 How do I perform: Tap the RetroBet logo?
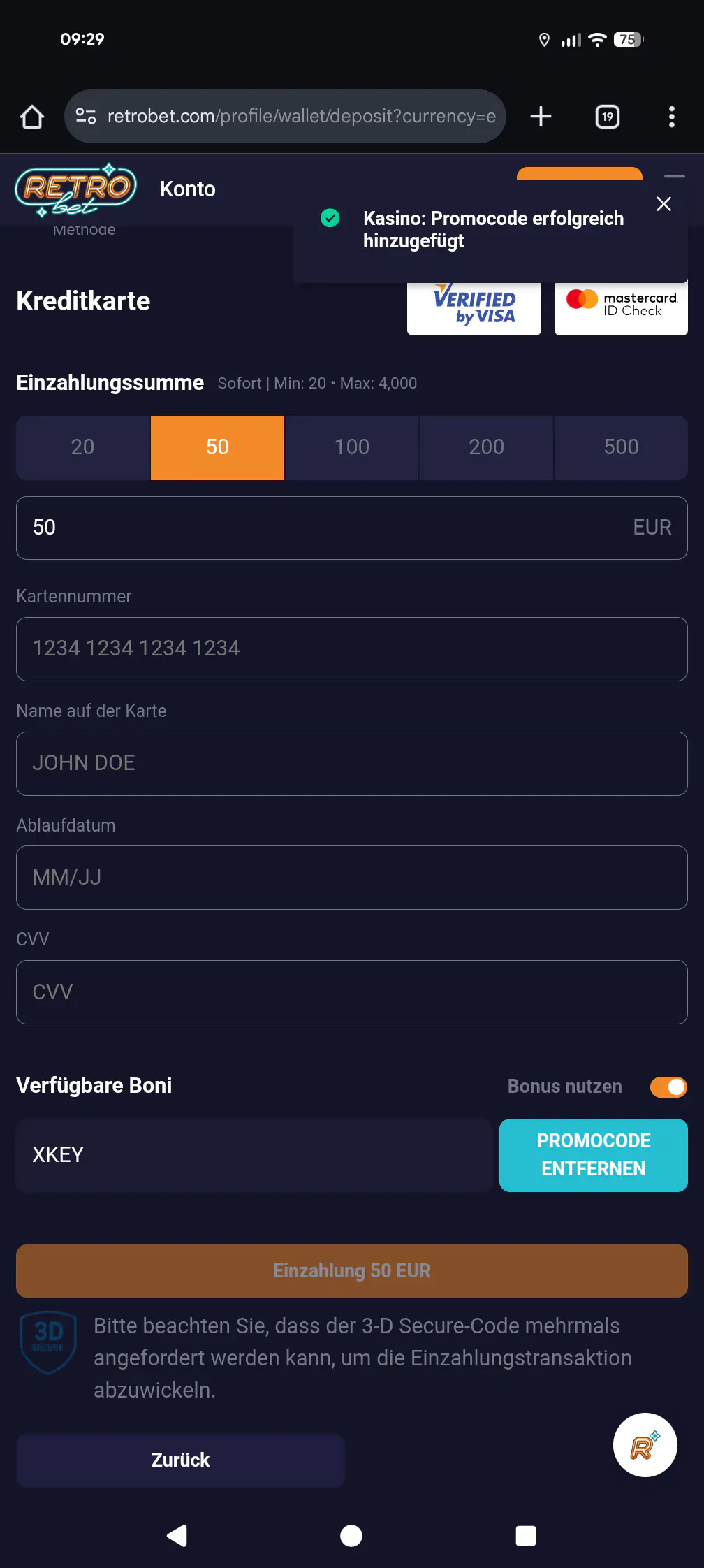(x=75, y=190)
